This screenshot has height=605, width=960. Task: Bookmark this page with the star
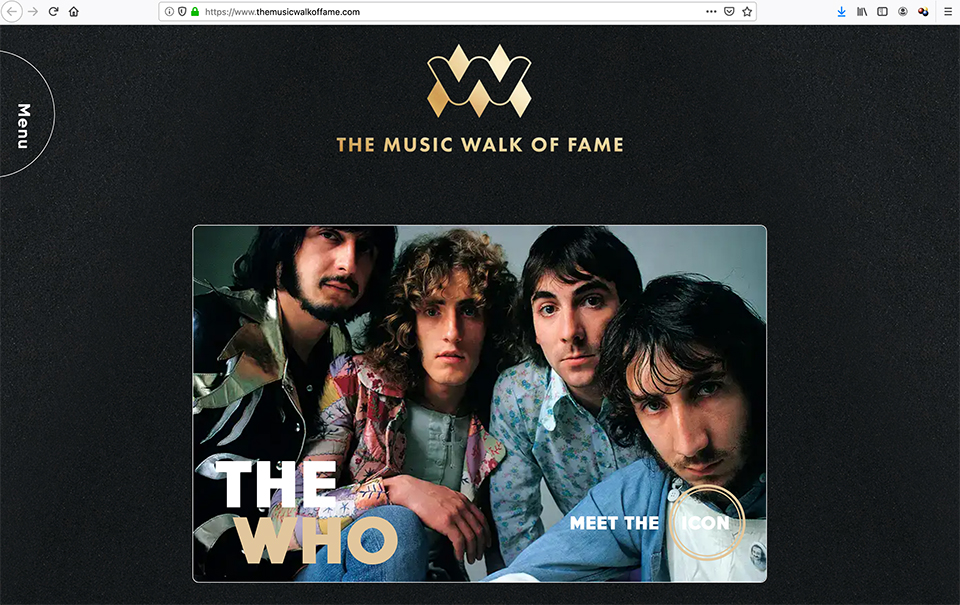[x=746, y=12]
